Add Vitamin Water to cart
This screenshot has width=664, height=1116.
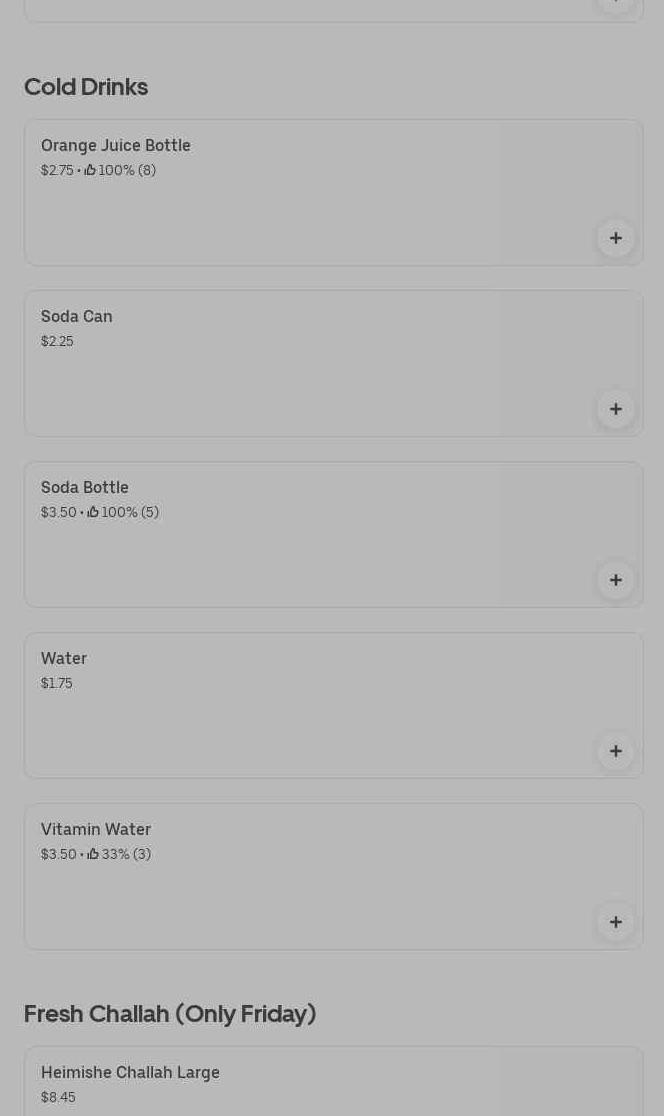click(615, 922)
